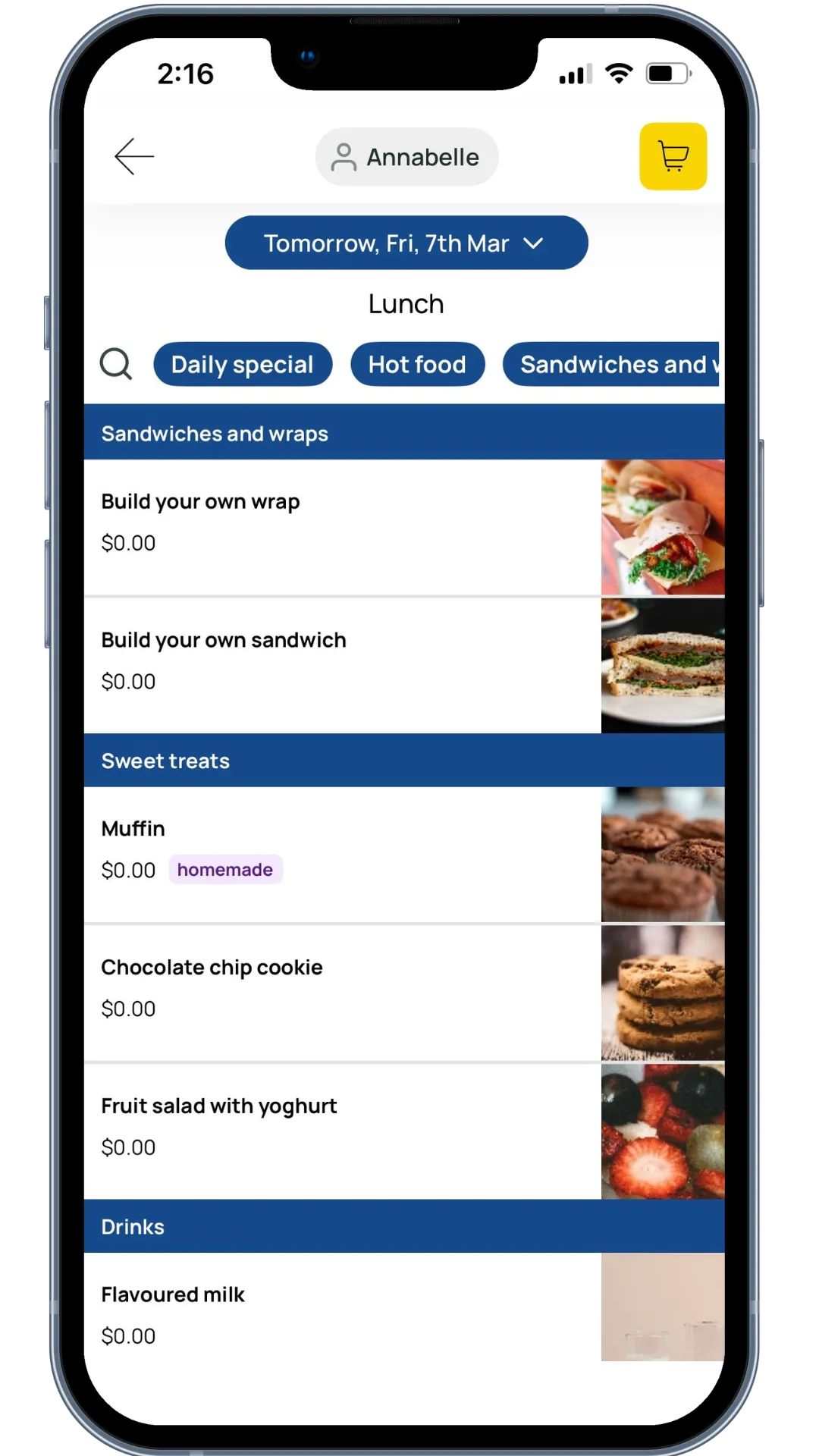Open the menu search icon
819x1456 pixels.
pos(116,365)
